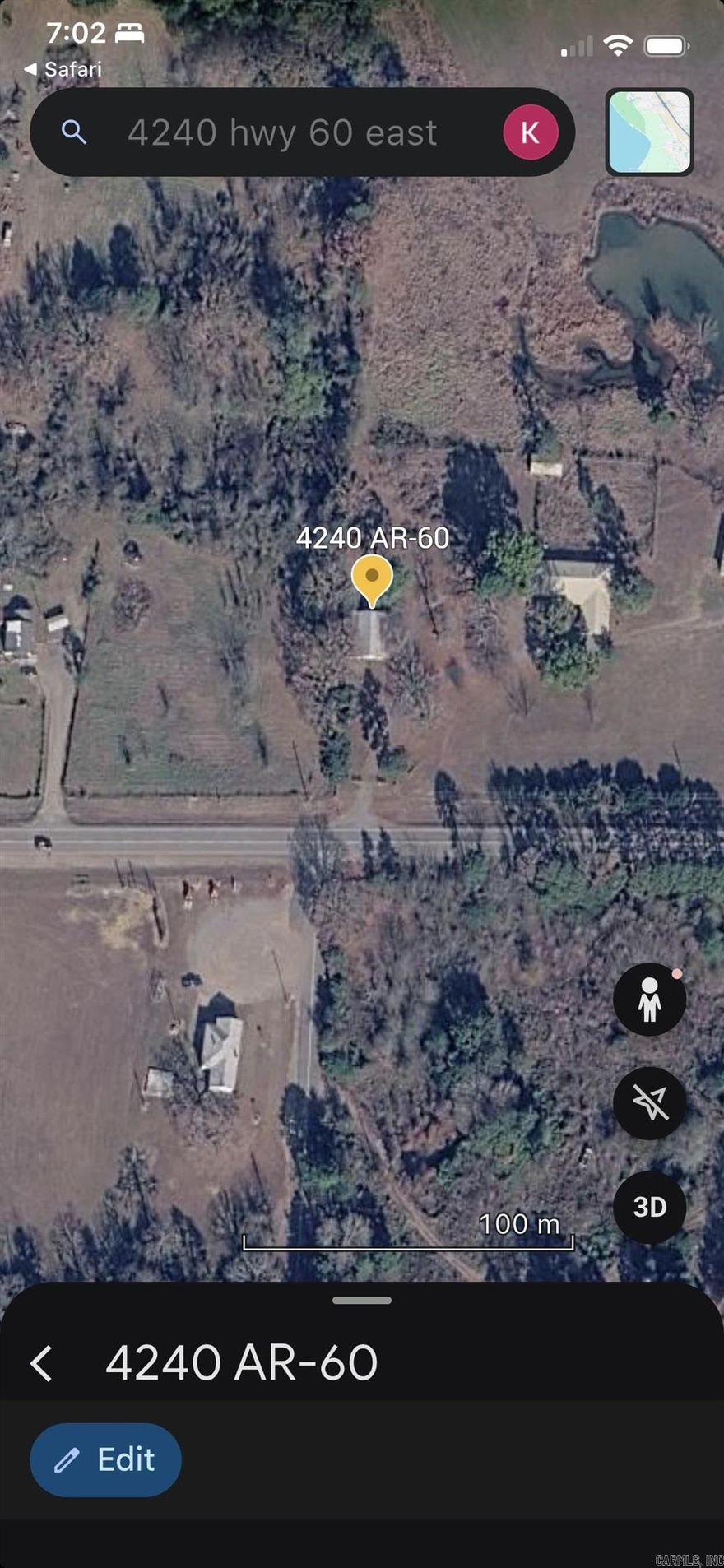This screenshot has width=724, height=1568.
Task: Expand the bottom sheet drag handle
Action: (x=362, y=1300)
